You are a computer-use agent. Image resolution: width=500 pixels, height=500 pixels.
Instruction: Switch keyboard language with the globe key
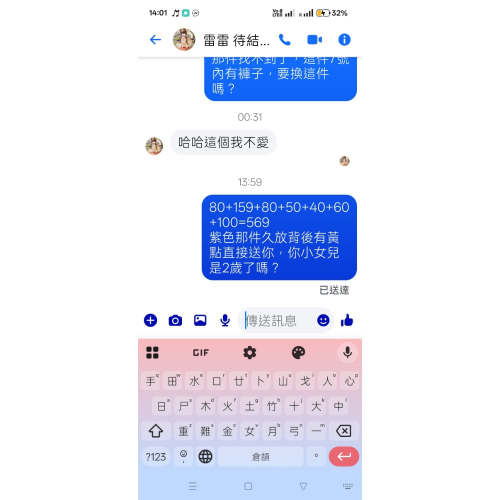(205, 456)
